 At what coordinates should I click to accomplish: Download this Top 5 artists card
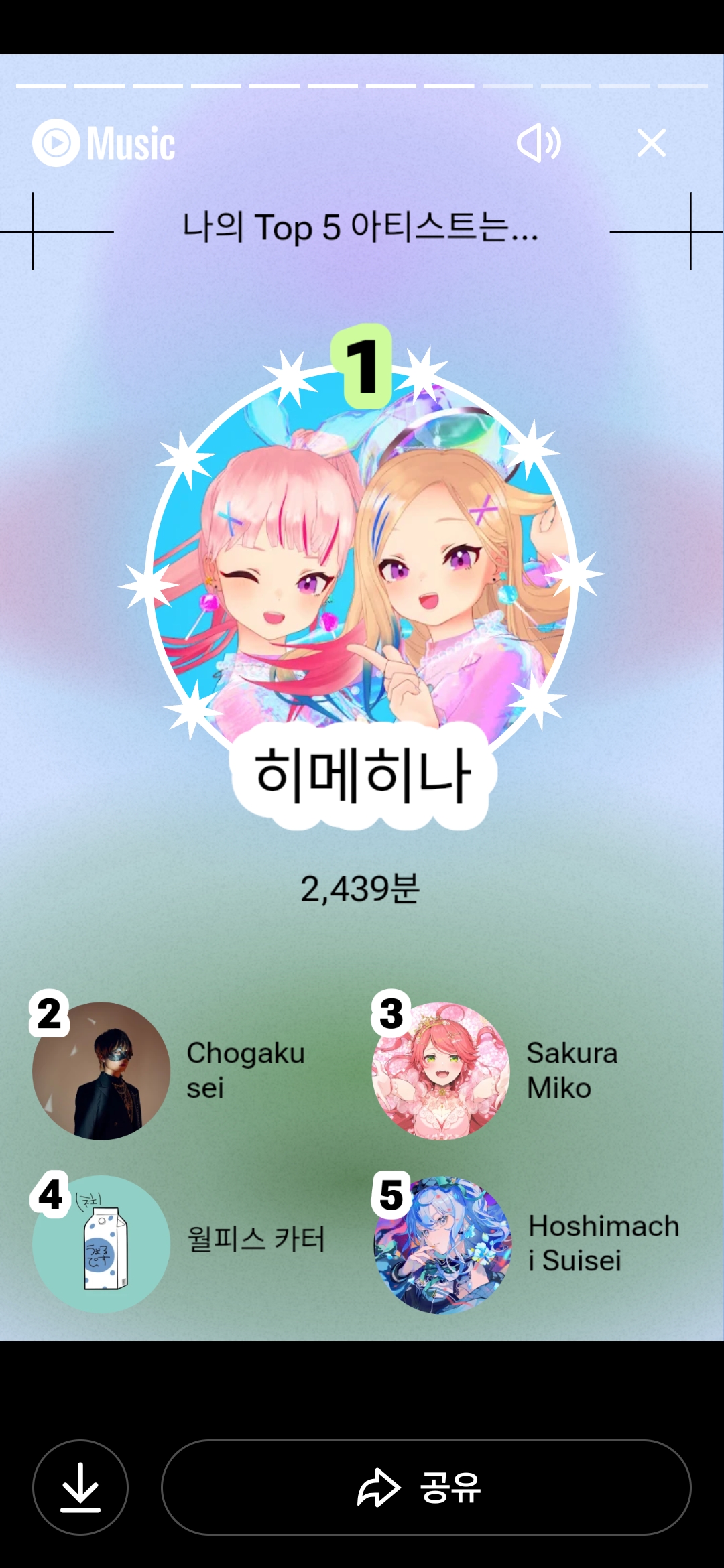(80, 1487)
